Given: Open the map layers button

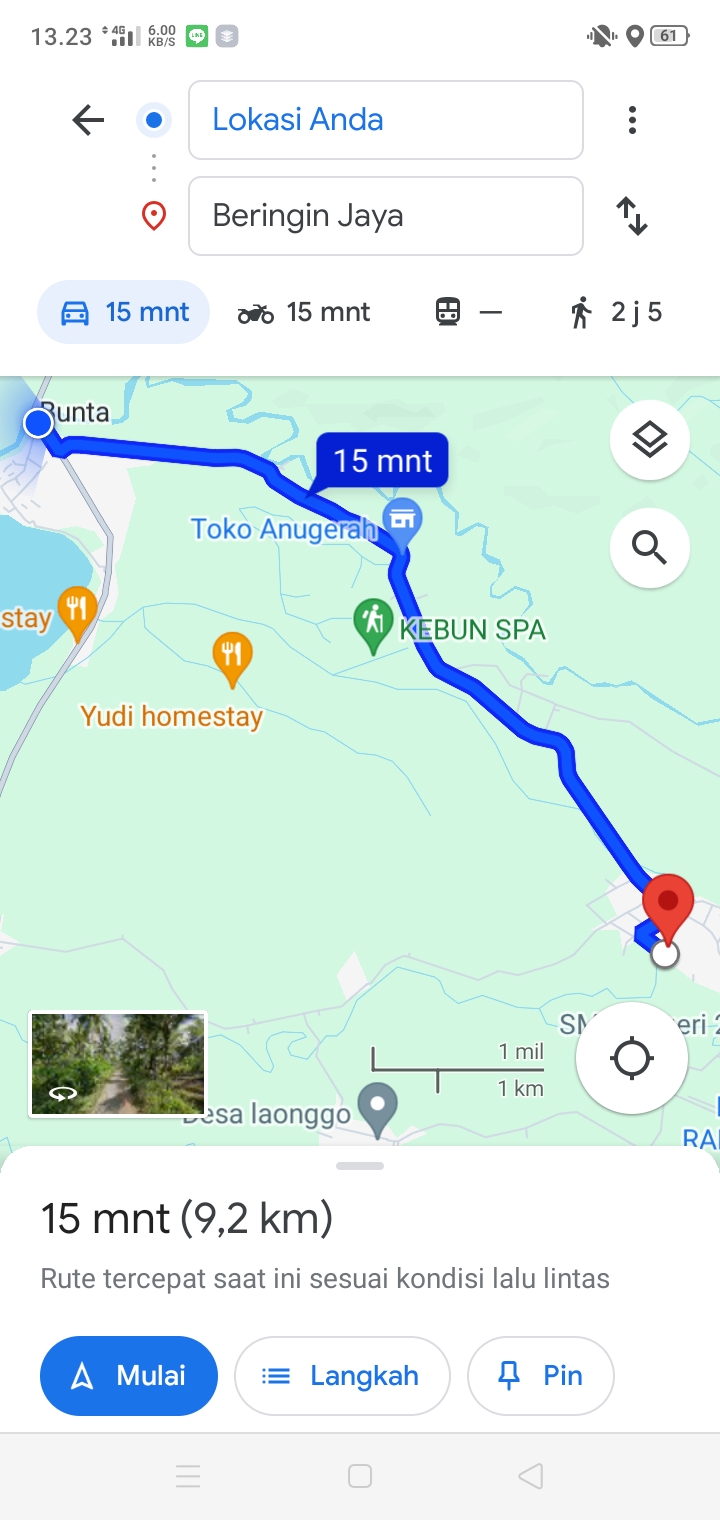Looking at the screenshot, I should pos(650,440).
